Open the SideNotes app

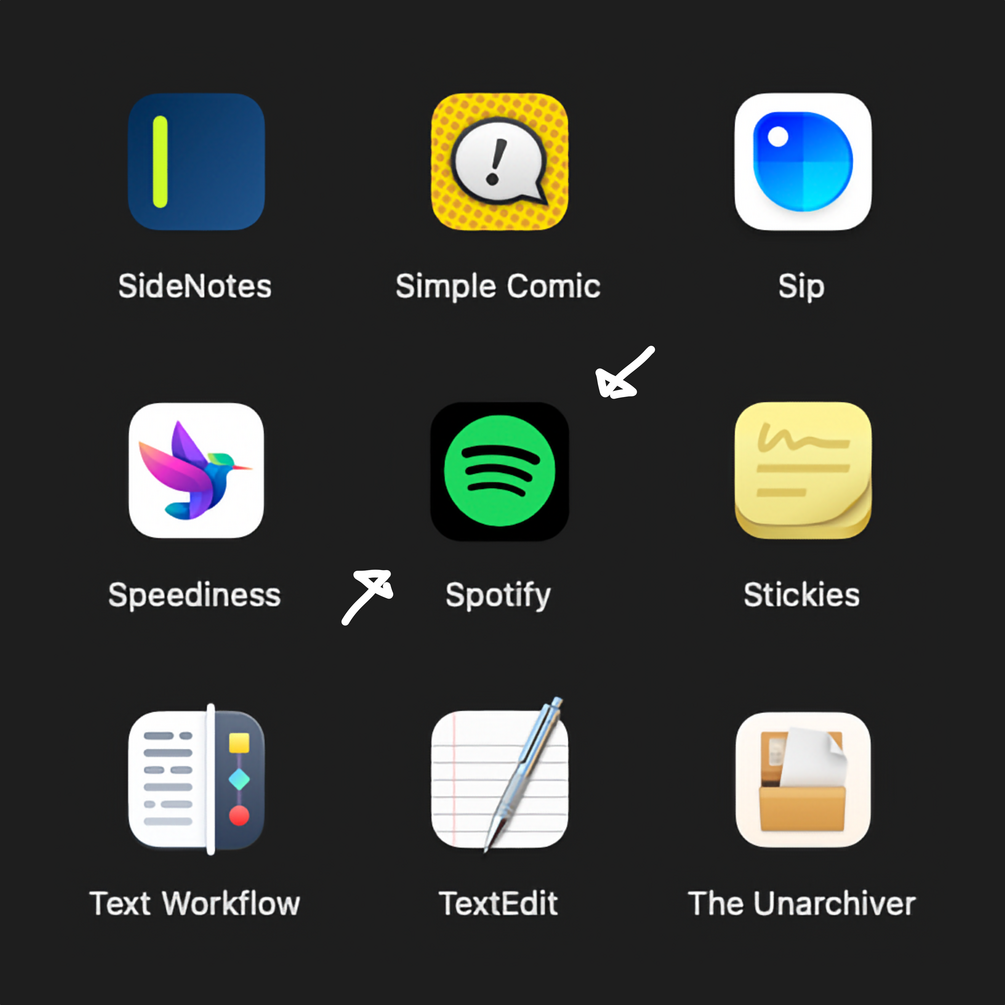pos(196,162)
